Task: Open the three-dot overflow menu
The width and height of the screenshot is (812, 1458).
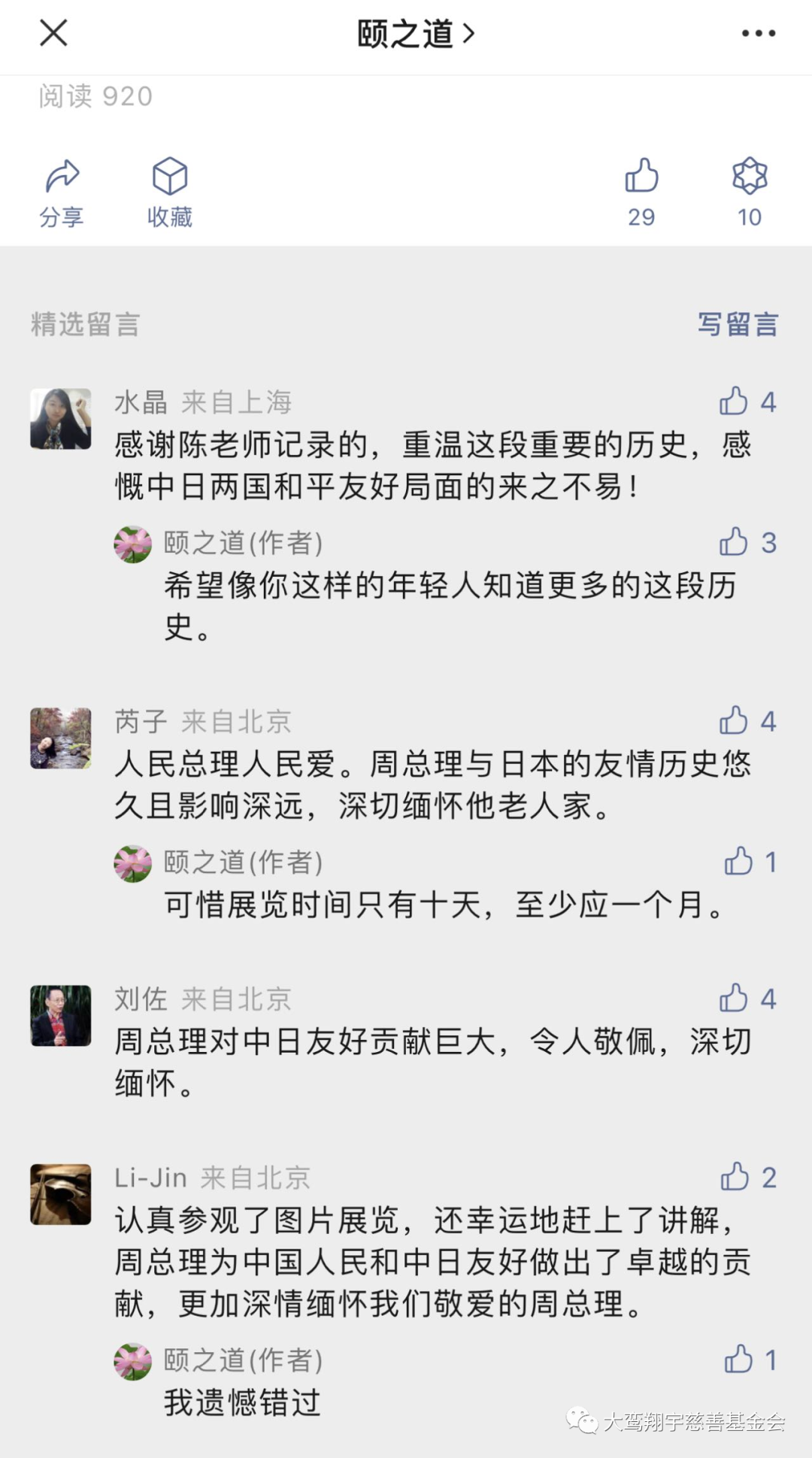Action: (x=758, y=34)
